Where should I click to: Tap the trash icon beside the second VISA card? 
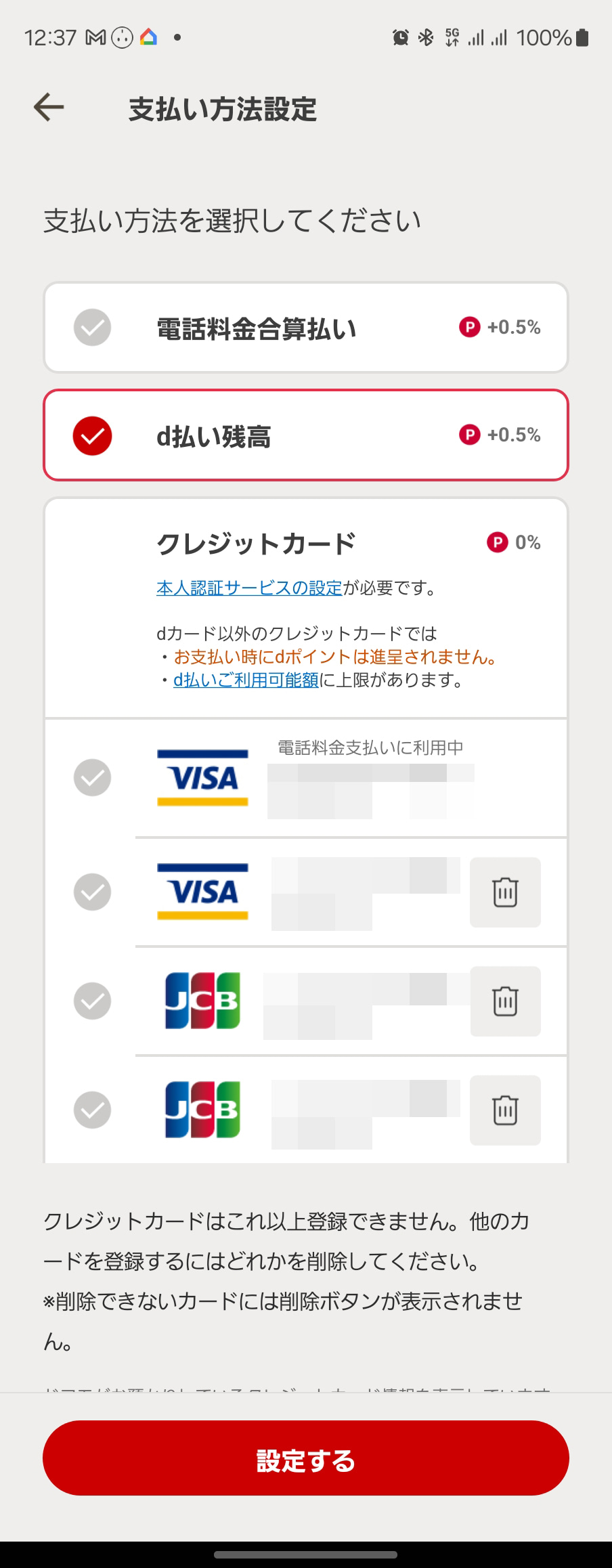click(505, 892)
